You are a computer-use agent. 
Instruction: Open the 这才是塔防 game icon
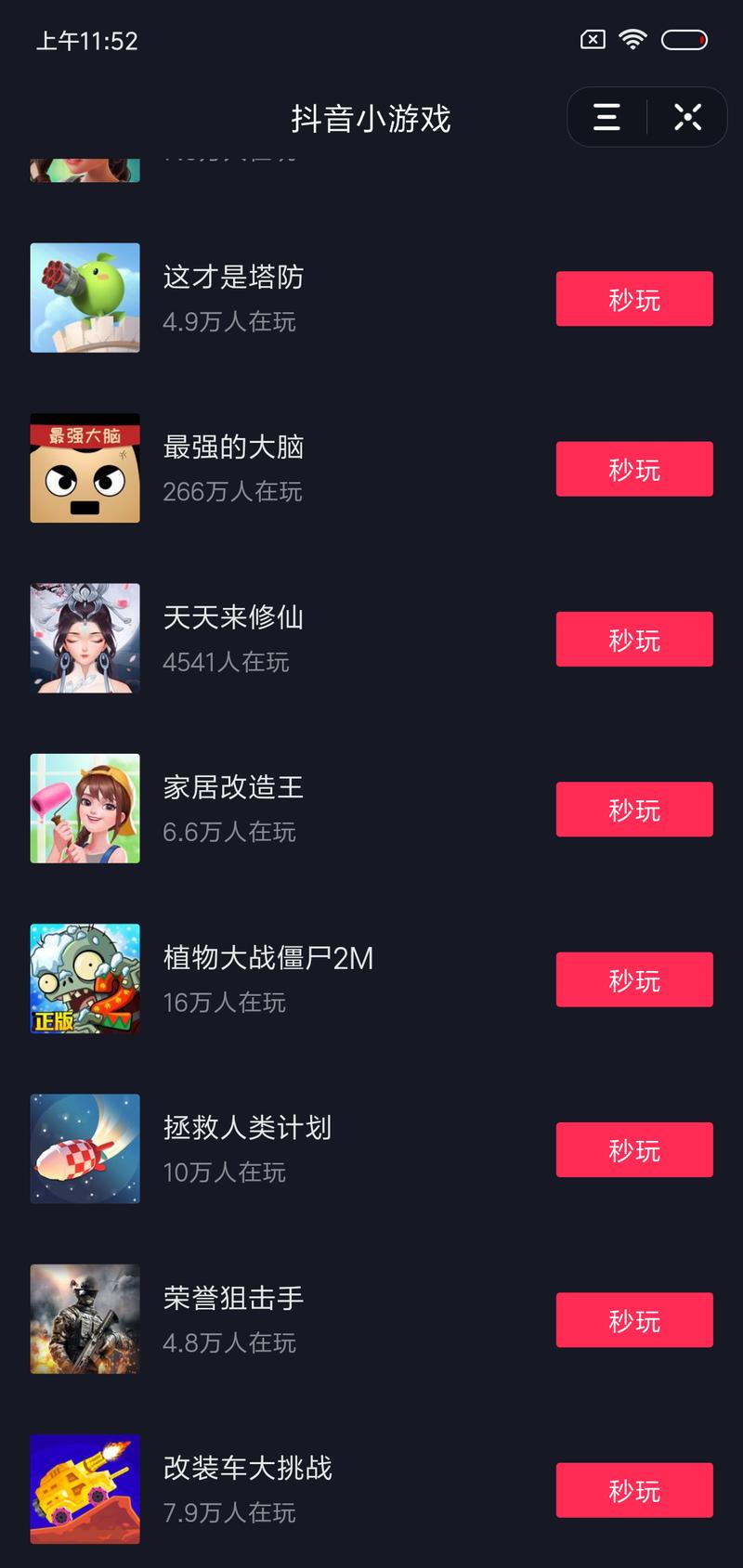(85, 297)
